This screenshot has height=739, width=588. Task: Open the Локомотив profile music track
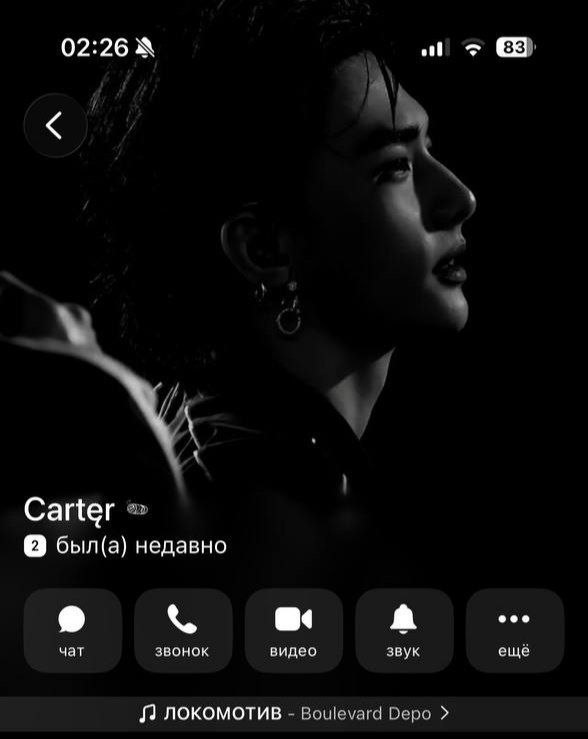(294, 713)
